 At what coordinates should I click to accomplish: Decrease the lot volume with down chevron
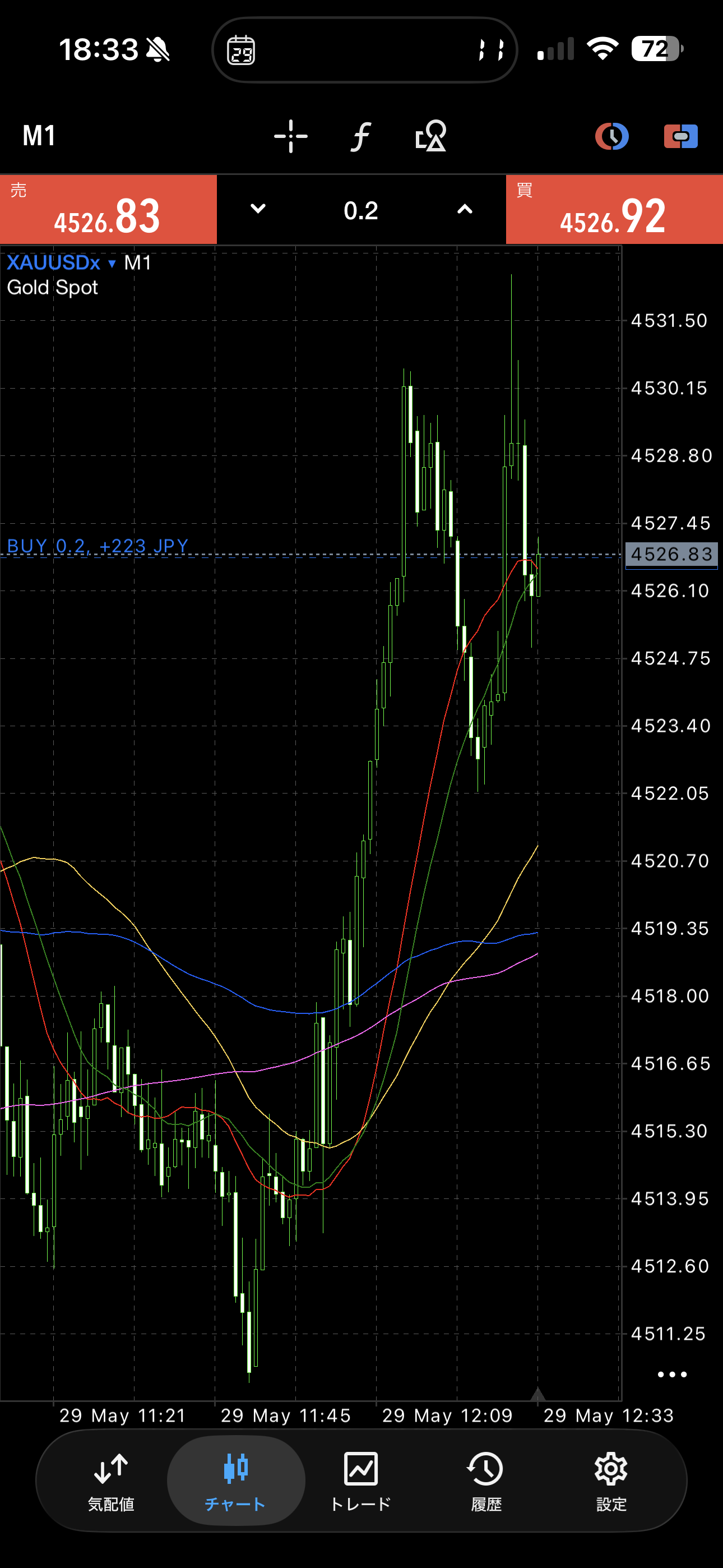(258, 209)
